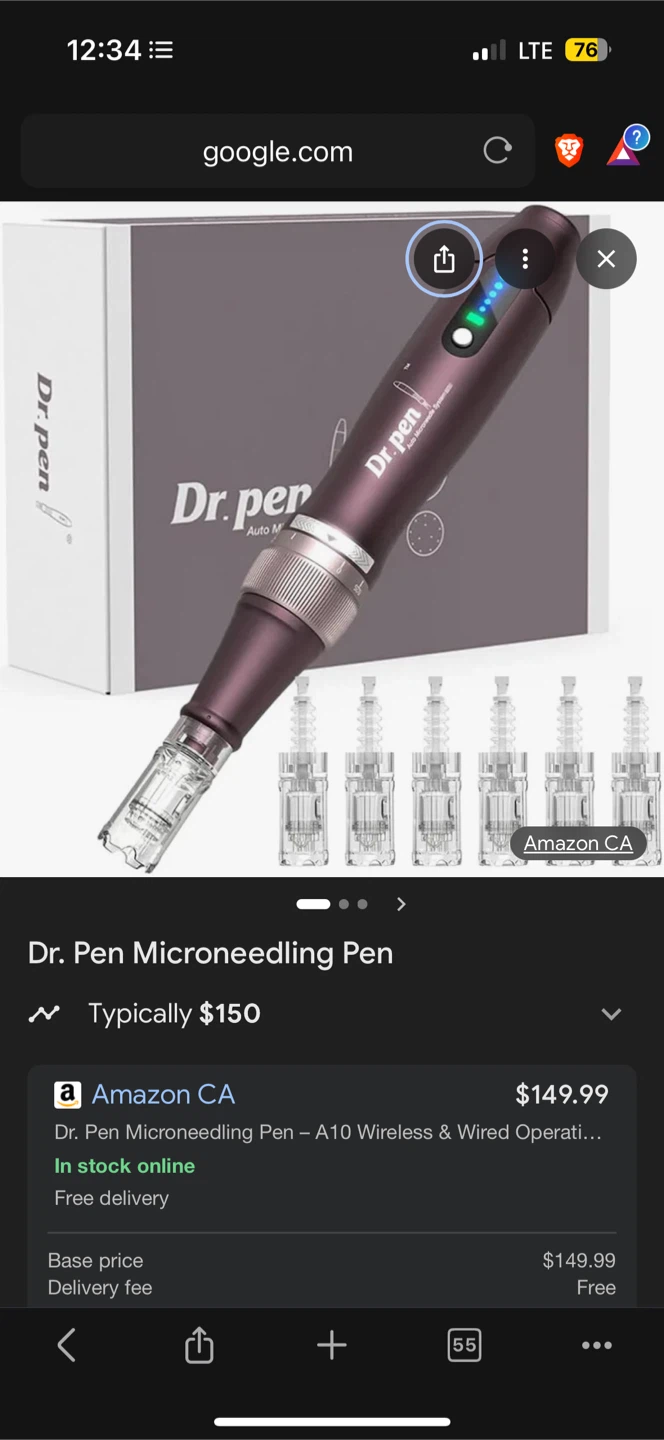The width and height of the screenshot is (664, 1440).
Task: Open the Amazon CA offer for $149.99
Action: [x=163, y=1095]
